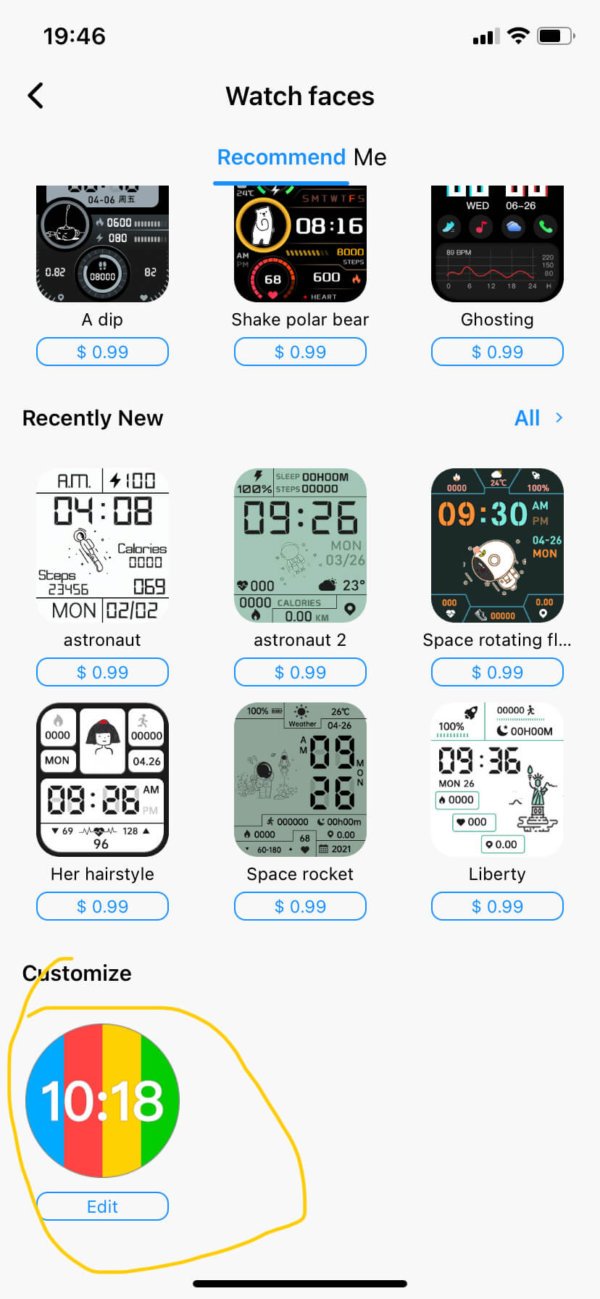Open the Space rocket watch face

300,780
